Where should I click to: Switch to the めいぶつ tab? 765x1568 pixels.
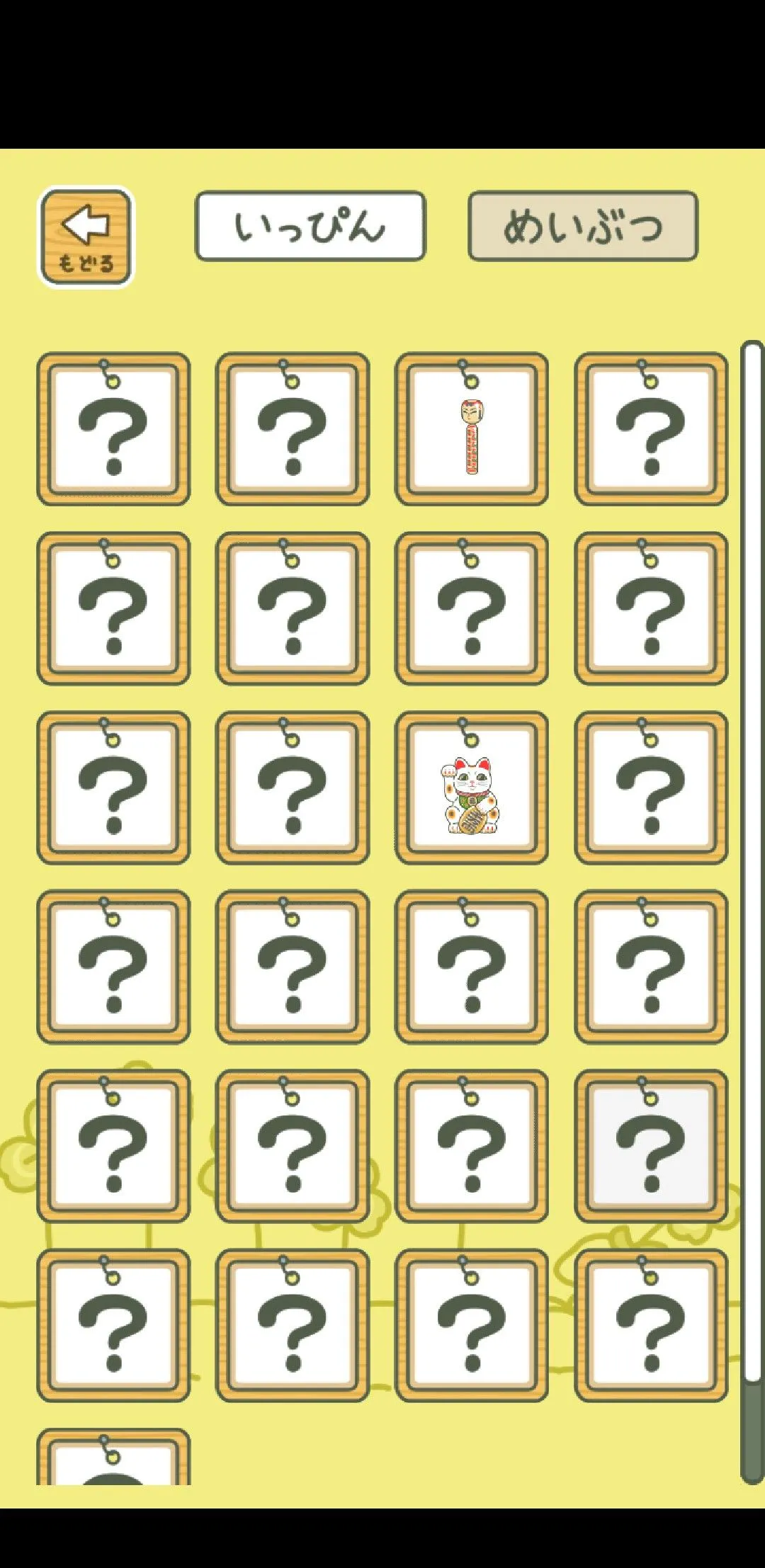582,227
